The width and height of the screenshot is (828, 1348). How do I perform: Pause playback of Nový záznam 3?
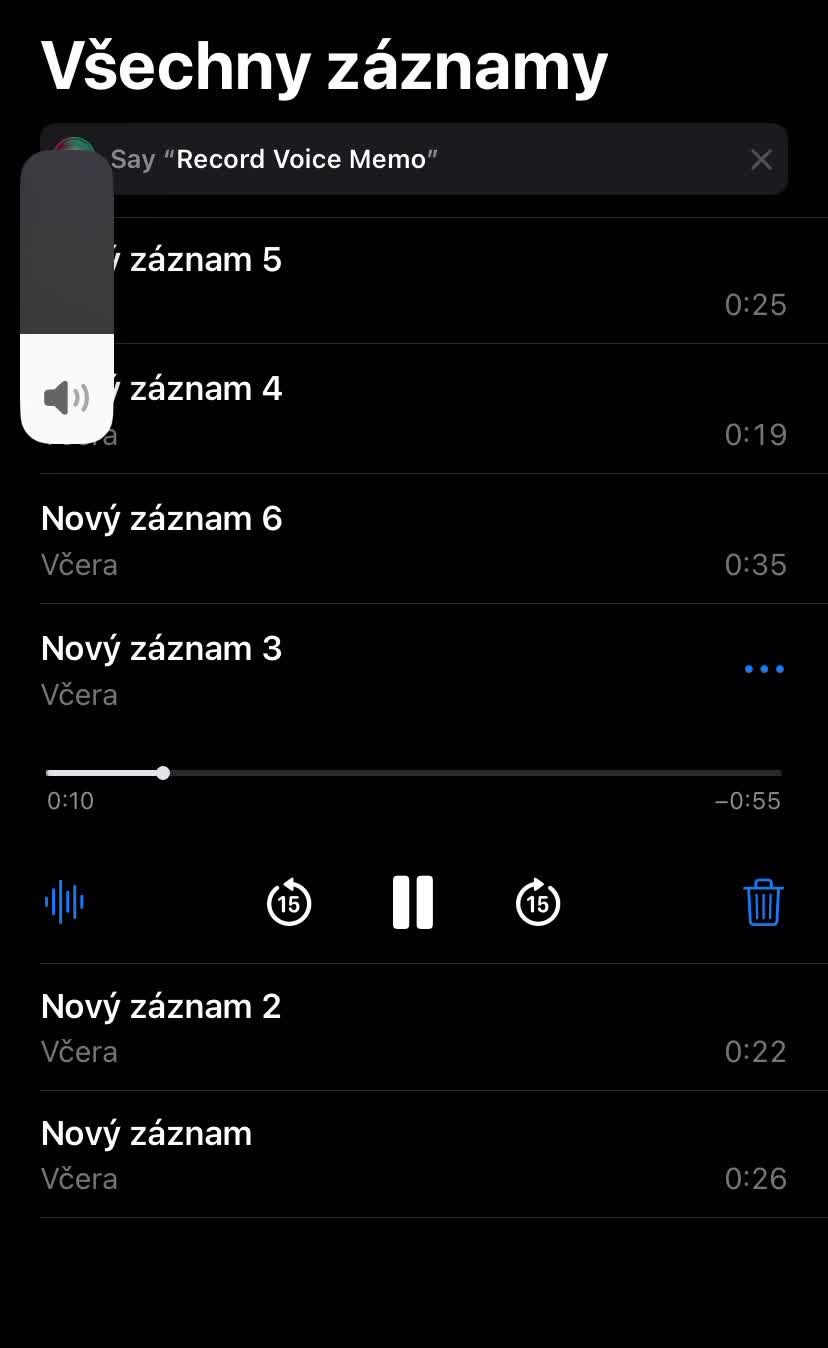(413, 903)
